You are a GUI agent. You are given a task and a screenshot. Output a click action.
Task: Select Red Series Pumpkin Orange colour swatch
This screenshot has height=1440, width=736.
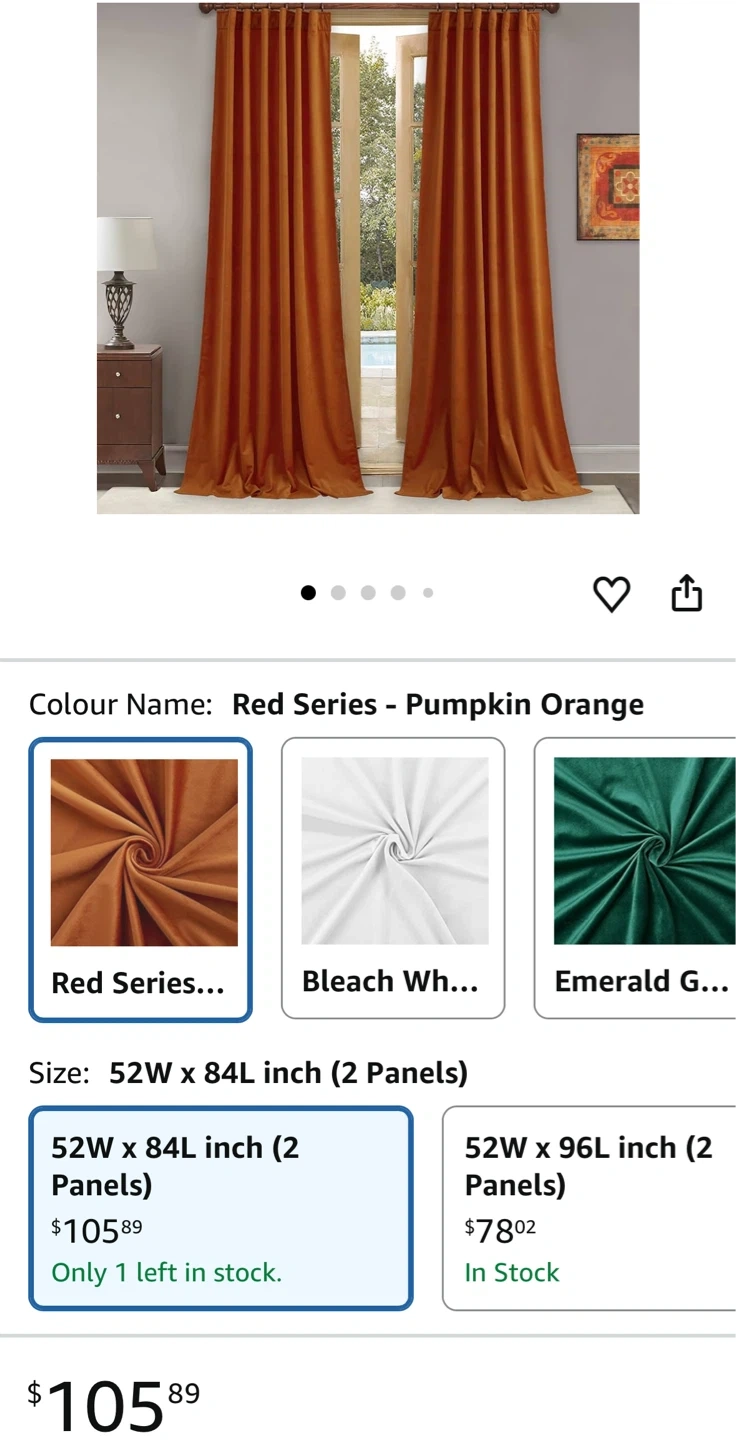[141, 878]
